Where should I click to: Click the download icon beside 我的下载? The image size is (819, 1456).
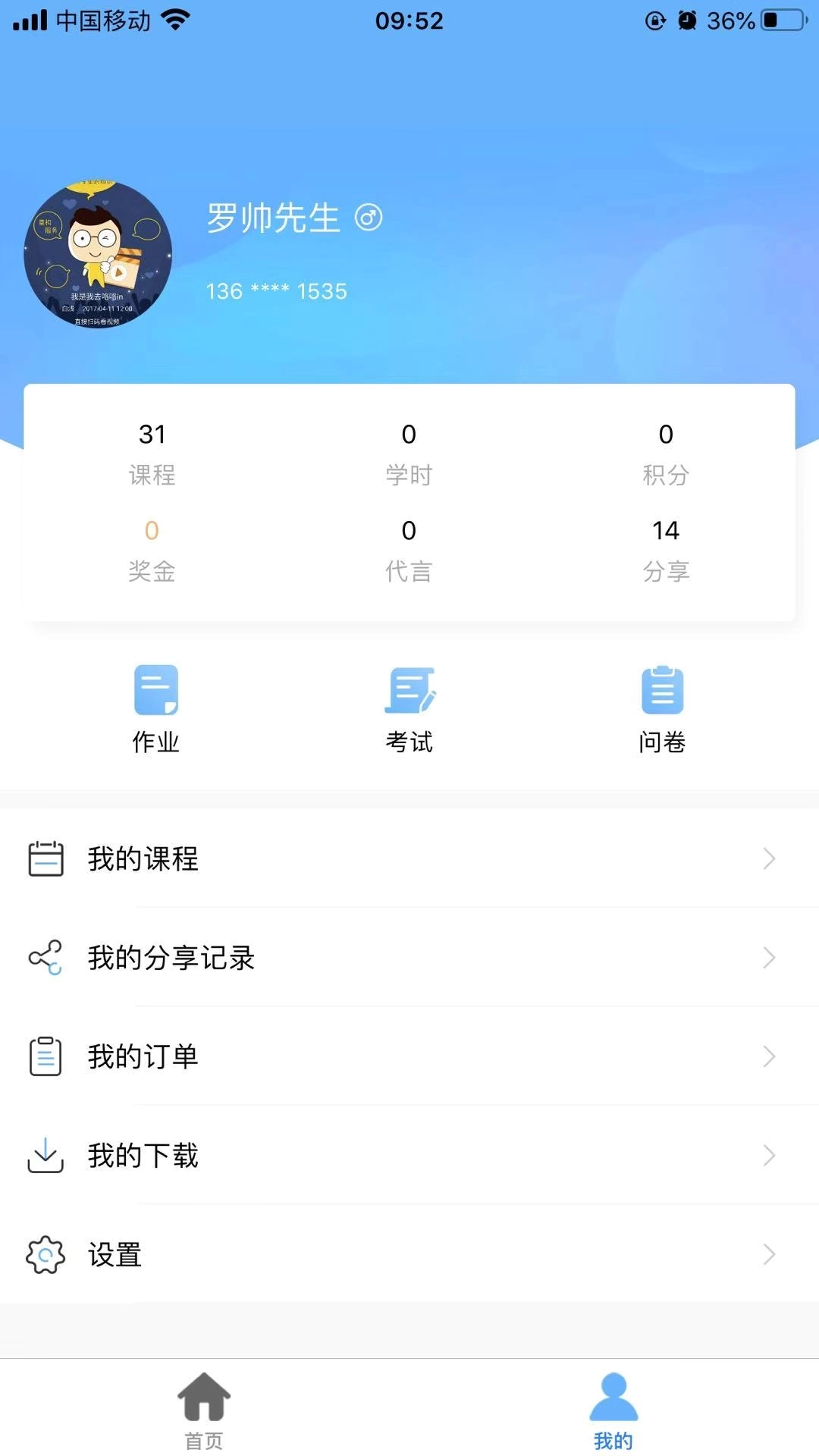pos(47,1156)
